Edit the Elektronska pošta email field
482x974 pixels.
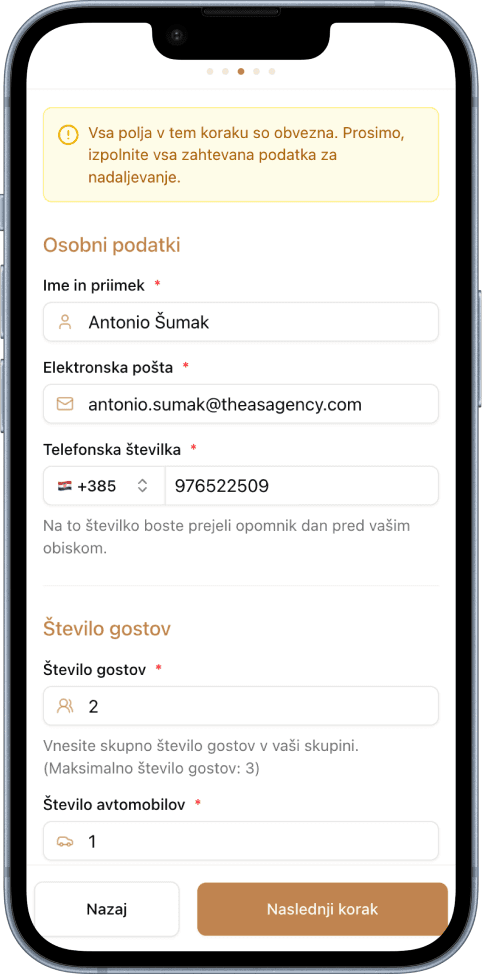pos(240,404)
